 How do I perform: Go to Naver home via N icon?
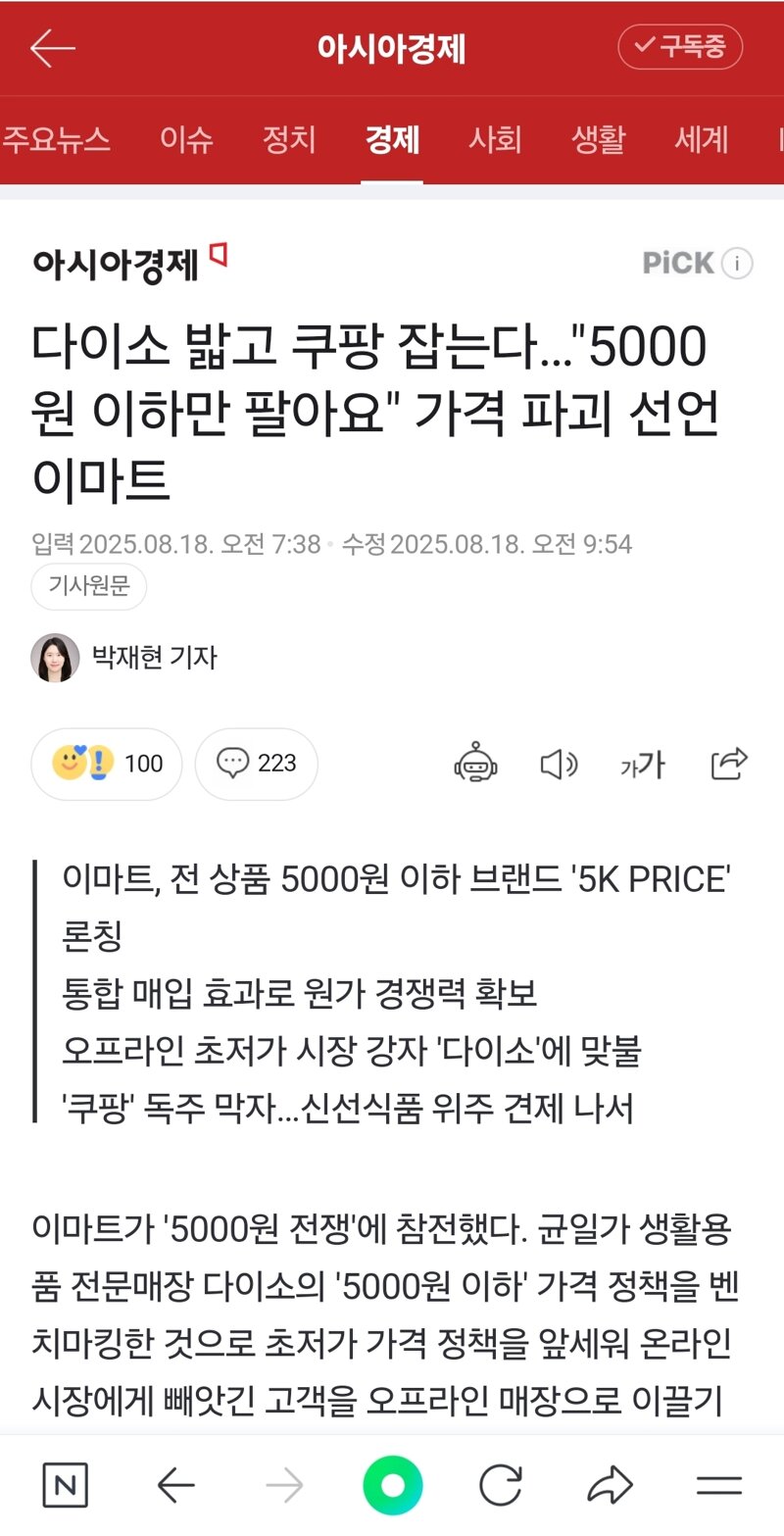click(x=66, y=1486)
